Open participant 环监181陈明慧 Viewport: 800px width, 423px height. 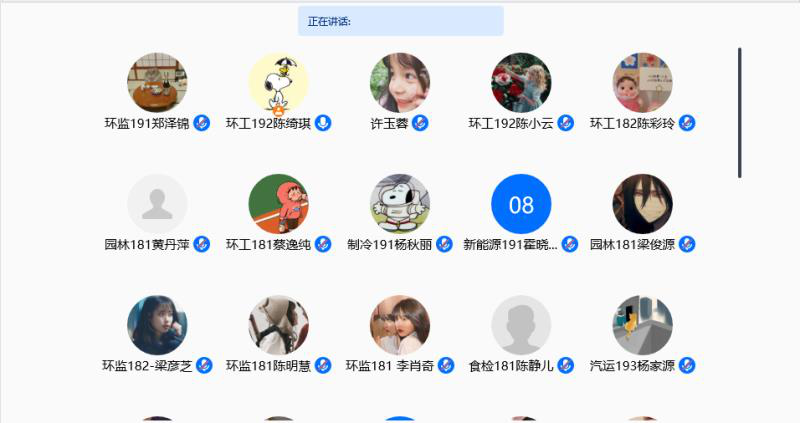click(278, 325)
